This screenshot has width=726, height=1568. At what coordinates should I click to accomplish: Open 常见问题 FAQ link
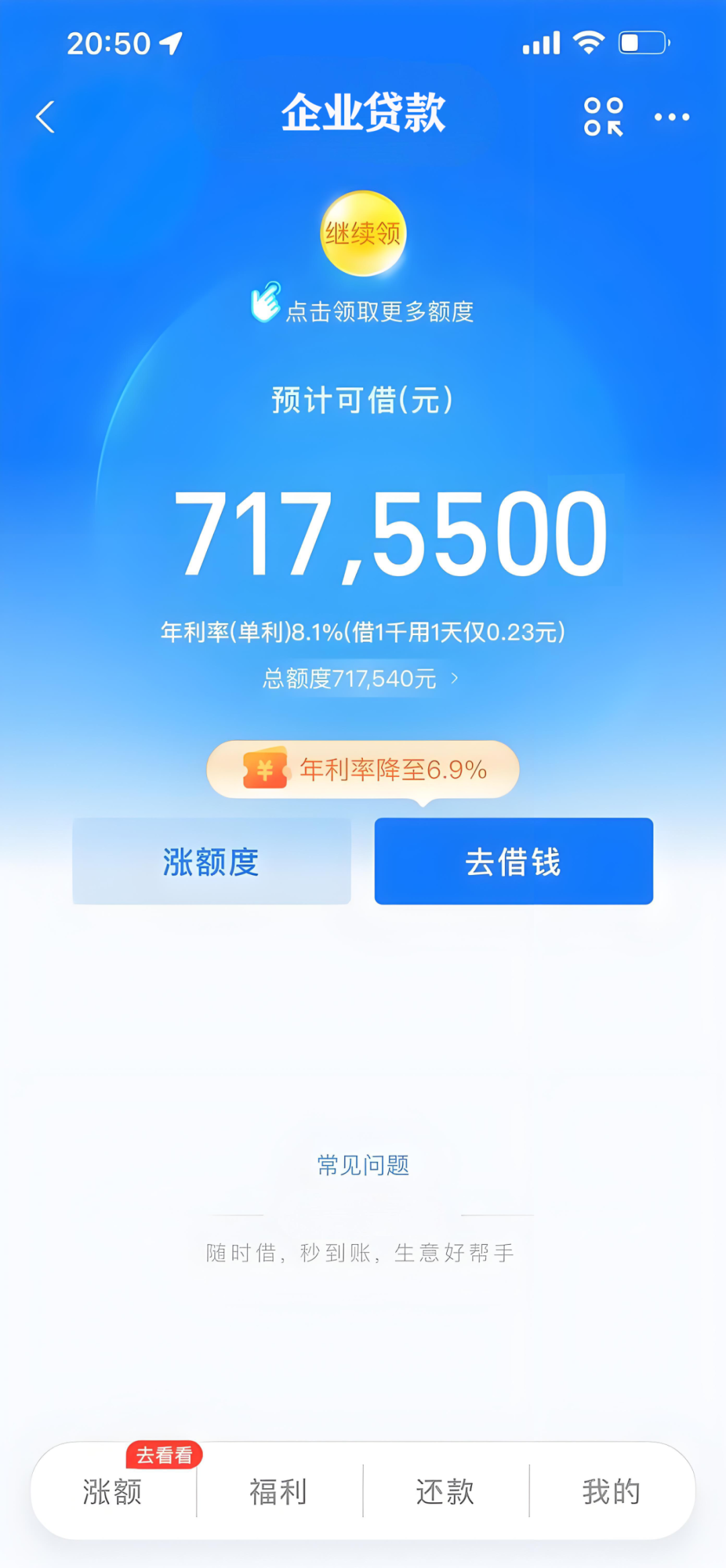(x=363, y=1165)
